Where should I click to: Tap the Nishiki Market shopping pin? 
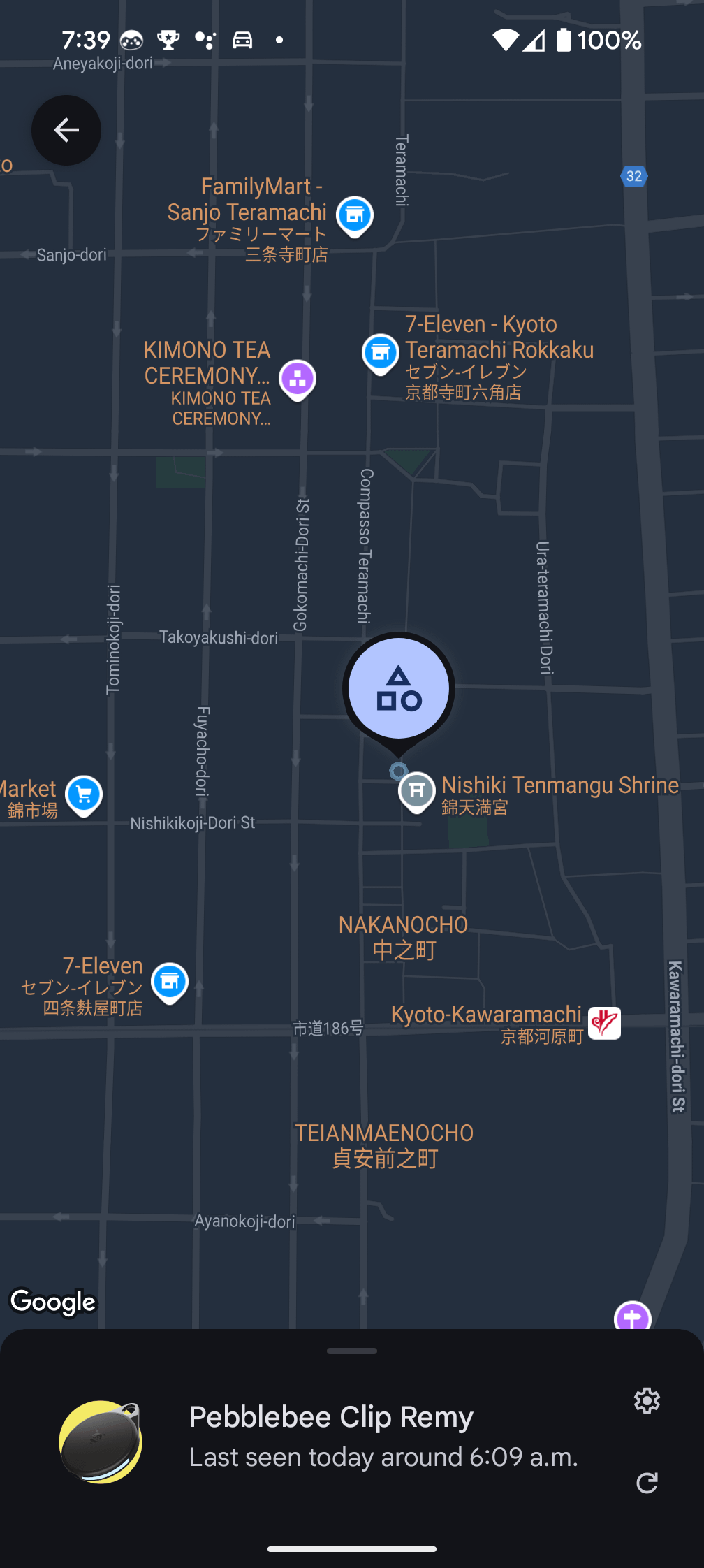tap(84, 795)
